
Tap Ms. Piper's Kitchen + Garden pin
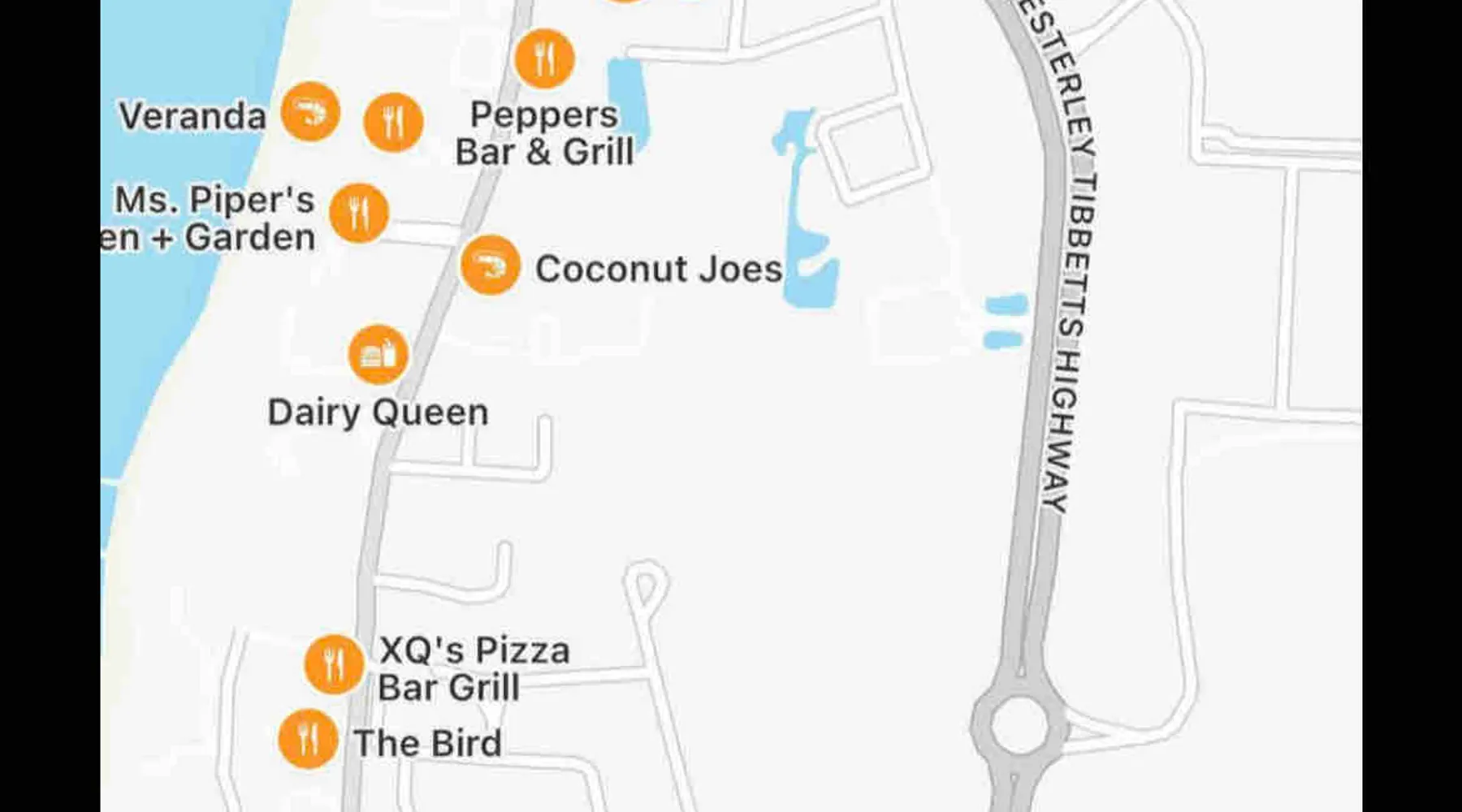359,214
